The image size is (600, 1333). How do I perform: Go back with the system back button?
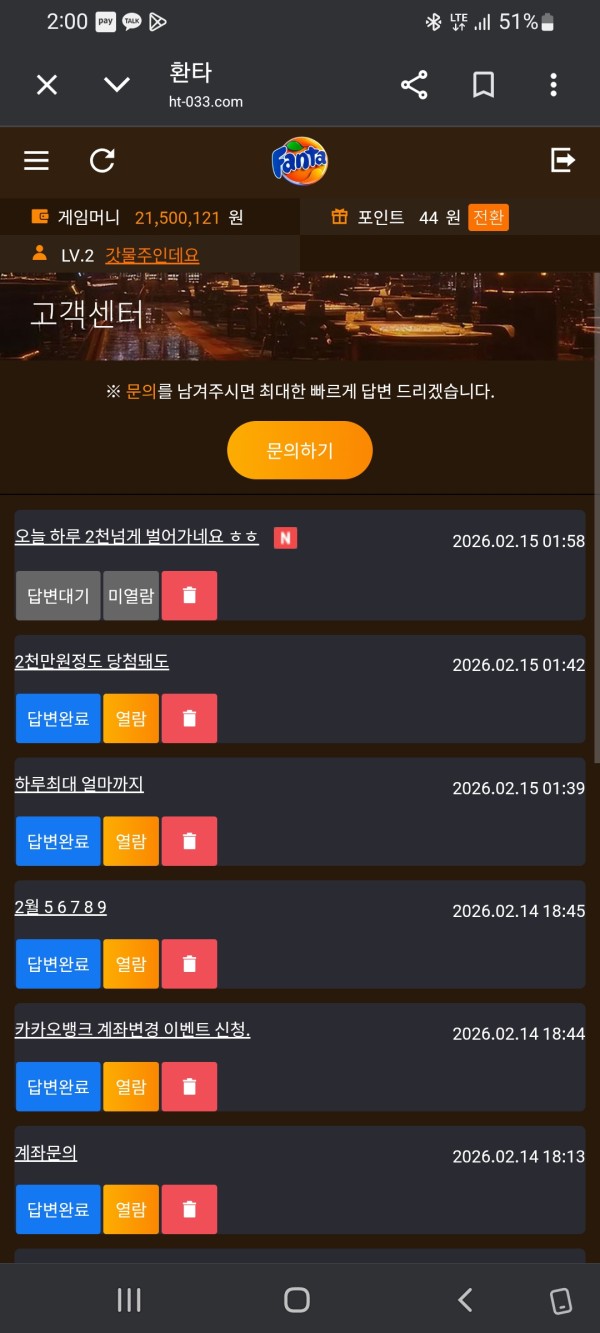point(465,1299)
